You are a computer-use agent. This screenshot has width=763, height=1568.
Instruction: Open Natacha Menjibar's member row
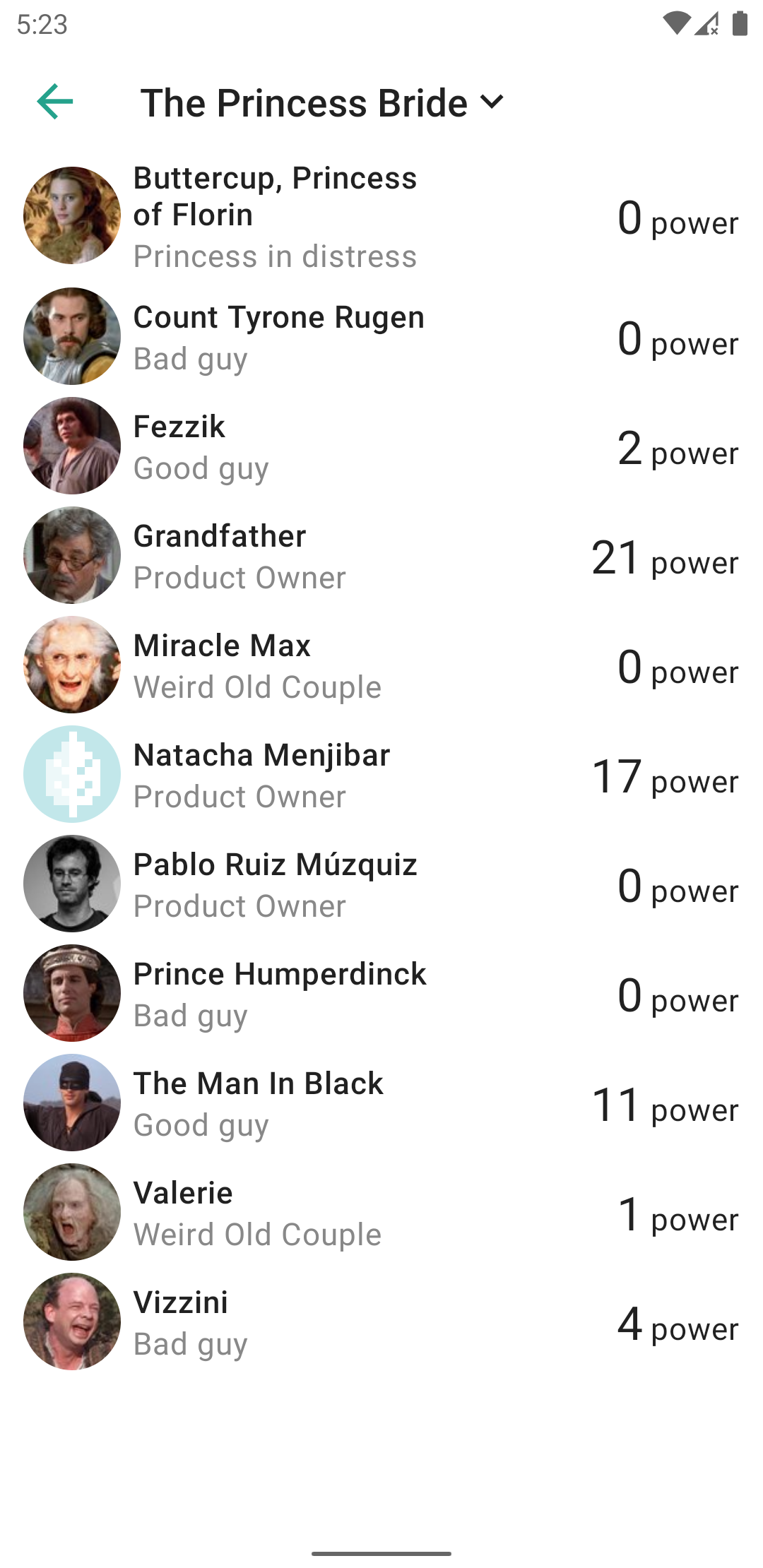(x=381, y=774)
